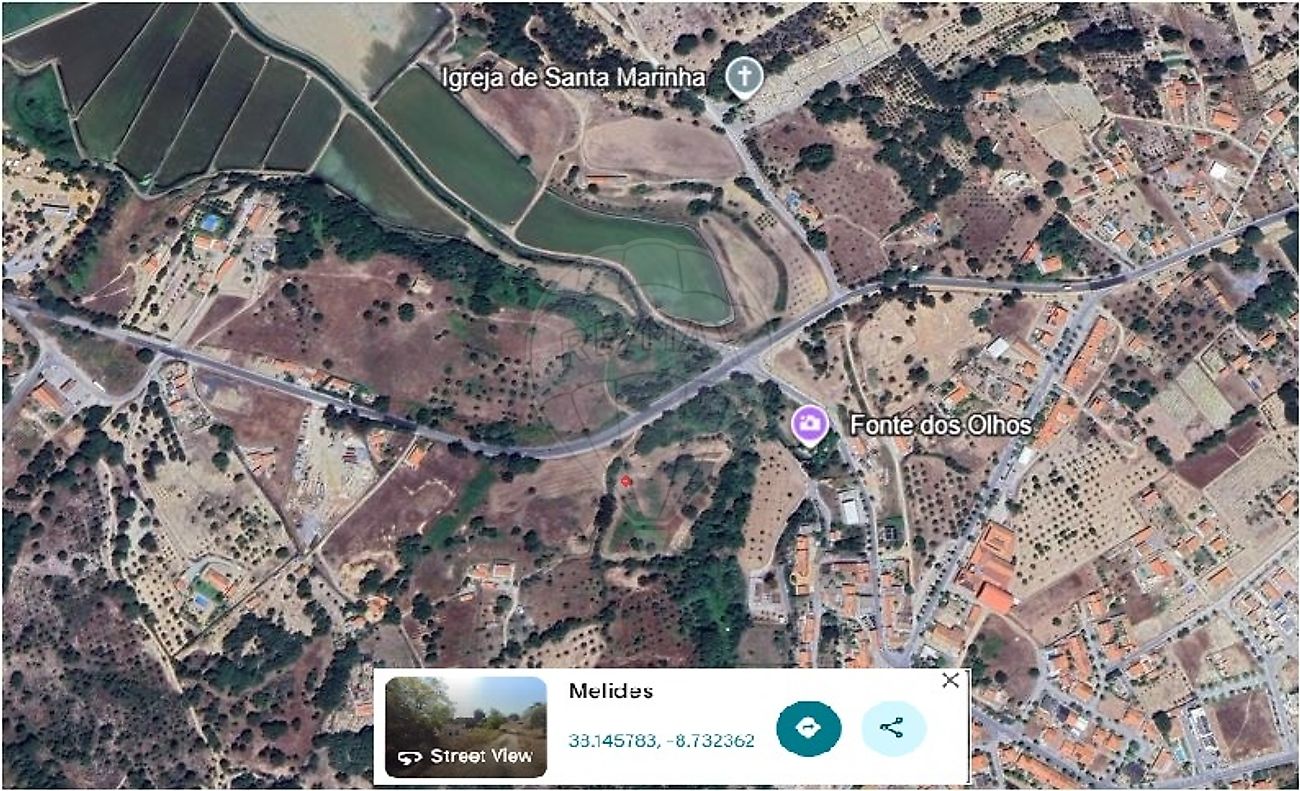Select the Igreja de Santa Marinha marker
Screen dimensions: 1300x791
(743, 79)
